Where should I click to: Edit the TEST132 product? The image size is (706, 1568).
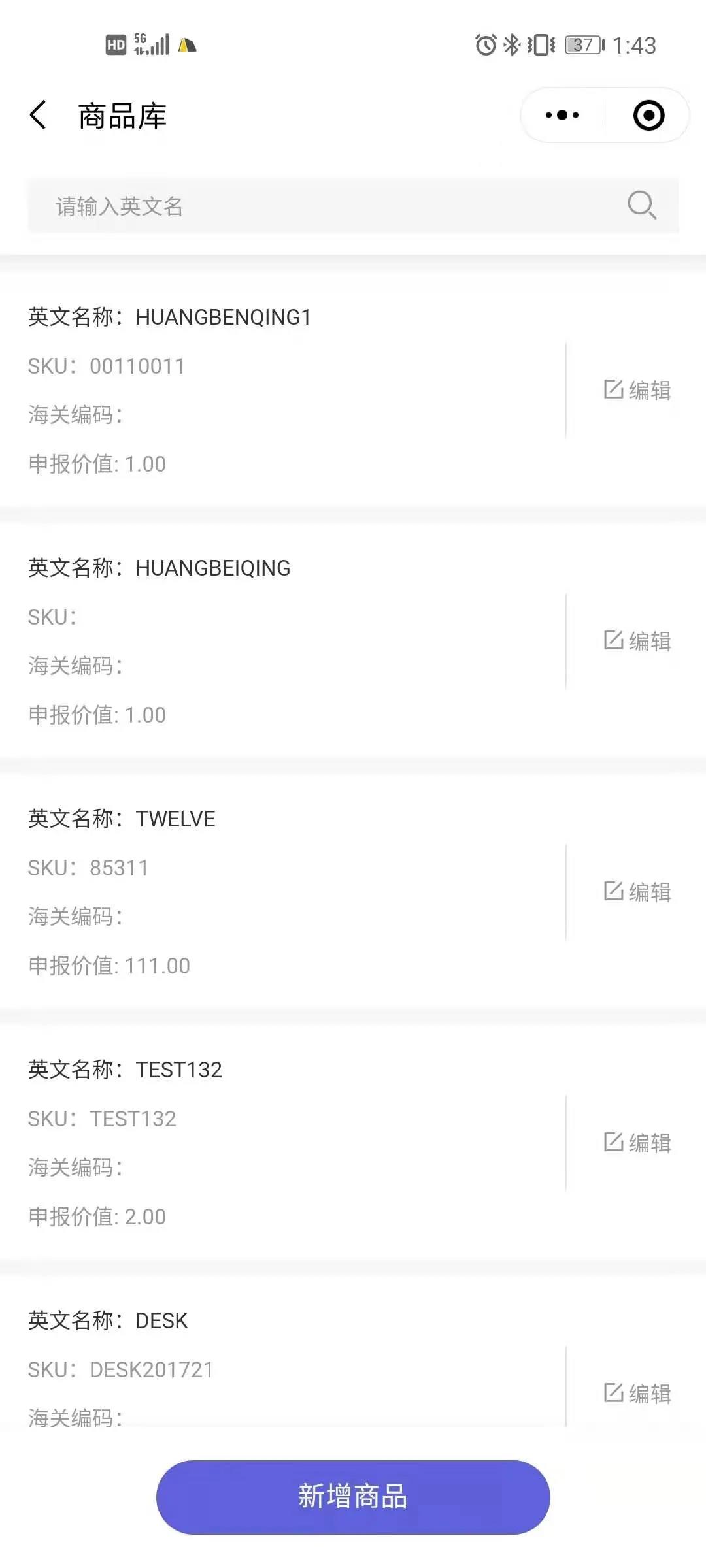(x=637, y=1143)
